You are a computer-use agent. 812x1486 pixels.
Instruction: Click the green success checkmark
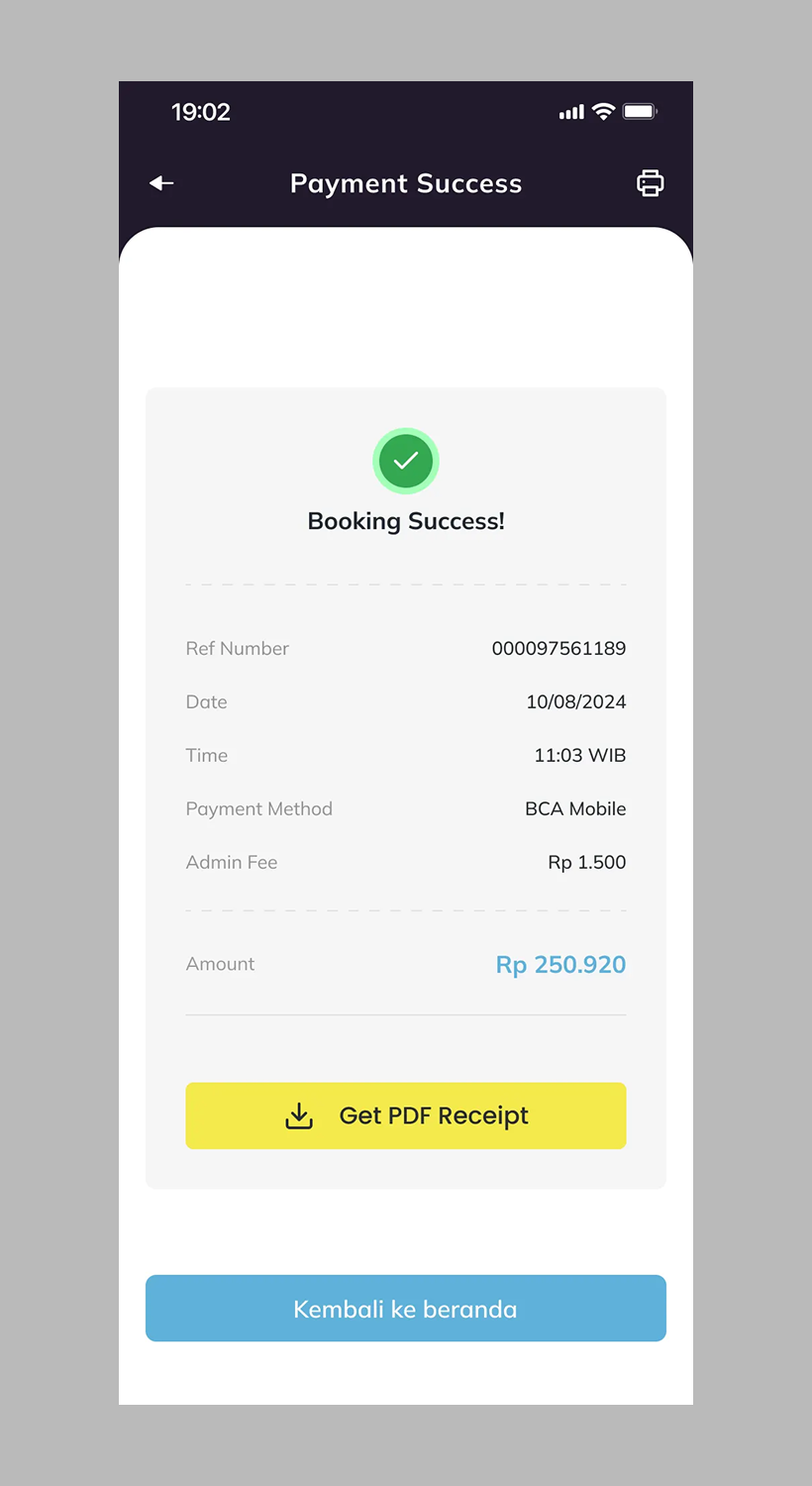[x=406, y=461]
